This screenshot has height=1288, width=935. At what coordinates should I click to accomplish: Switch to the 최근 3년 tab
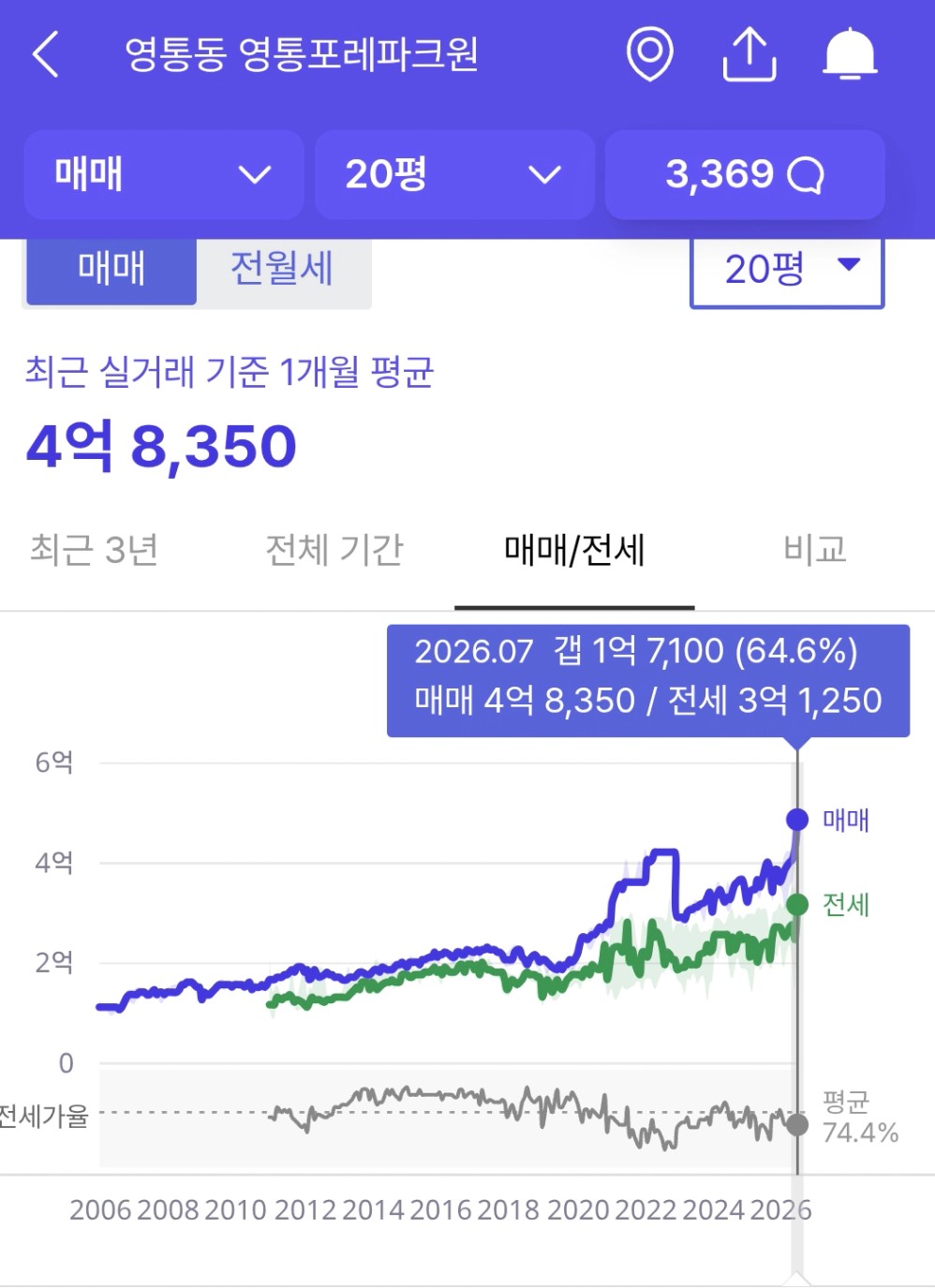pos(94,550)
